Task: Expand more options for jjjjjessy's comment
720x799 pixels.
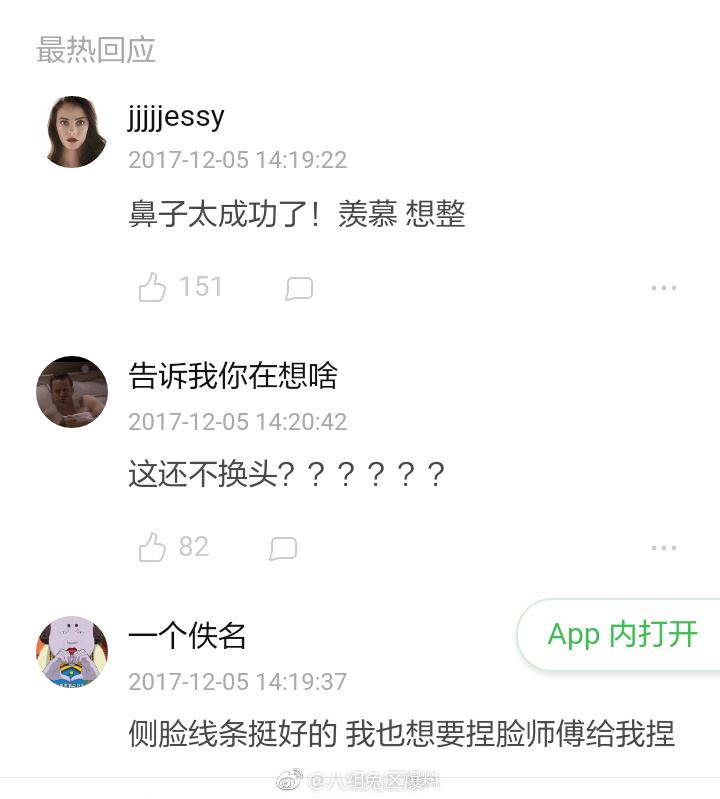Action: coord(663,287)
